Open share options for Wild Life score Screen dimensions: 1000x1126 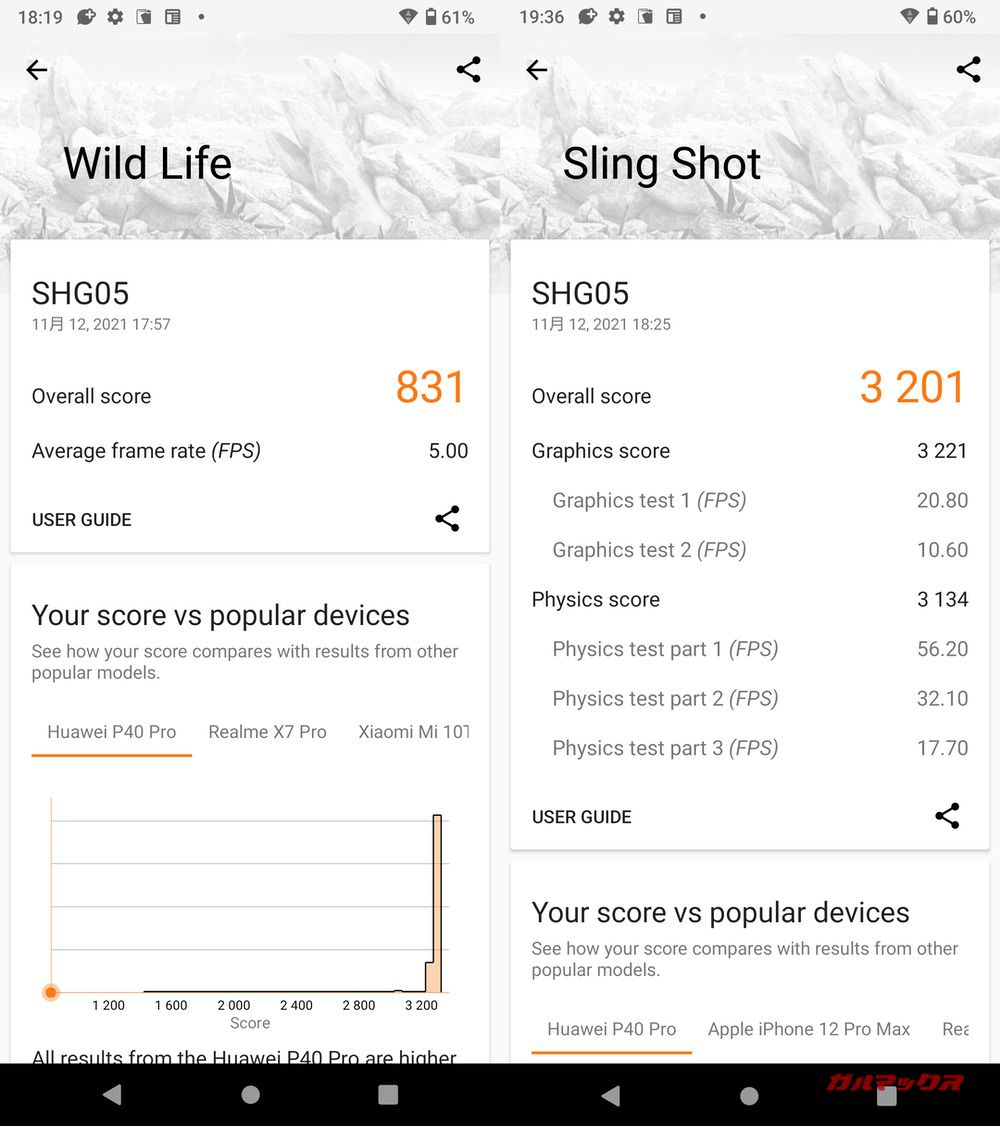click(467, 69)
